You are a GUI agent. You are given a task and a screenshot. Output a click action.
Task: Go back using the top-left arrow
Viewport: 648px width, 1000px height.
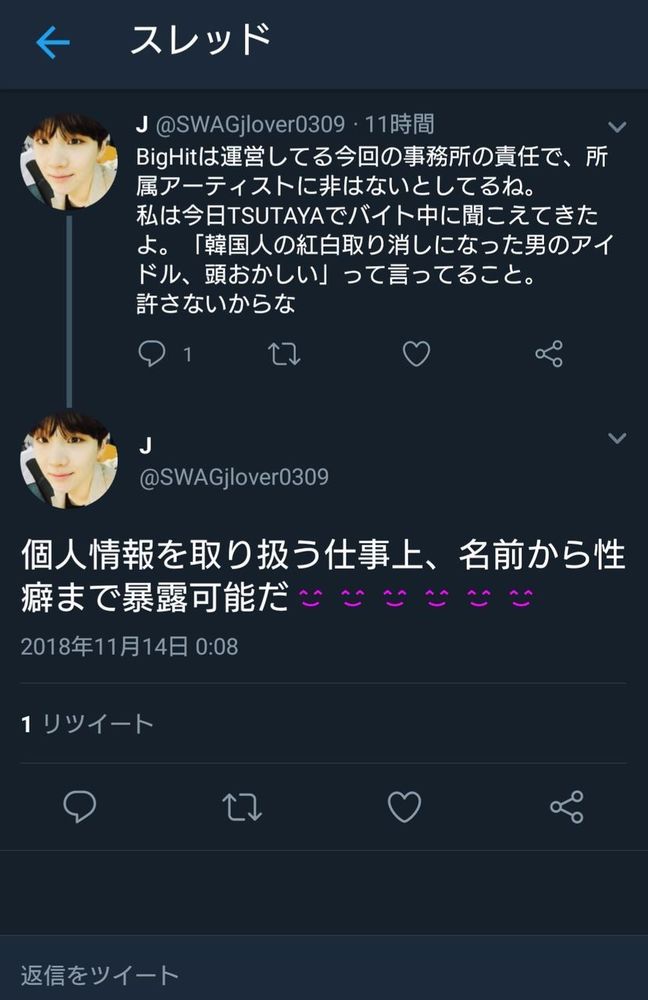[x=52, y=42]
